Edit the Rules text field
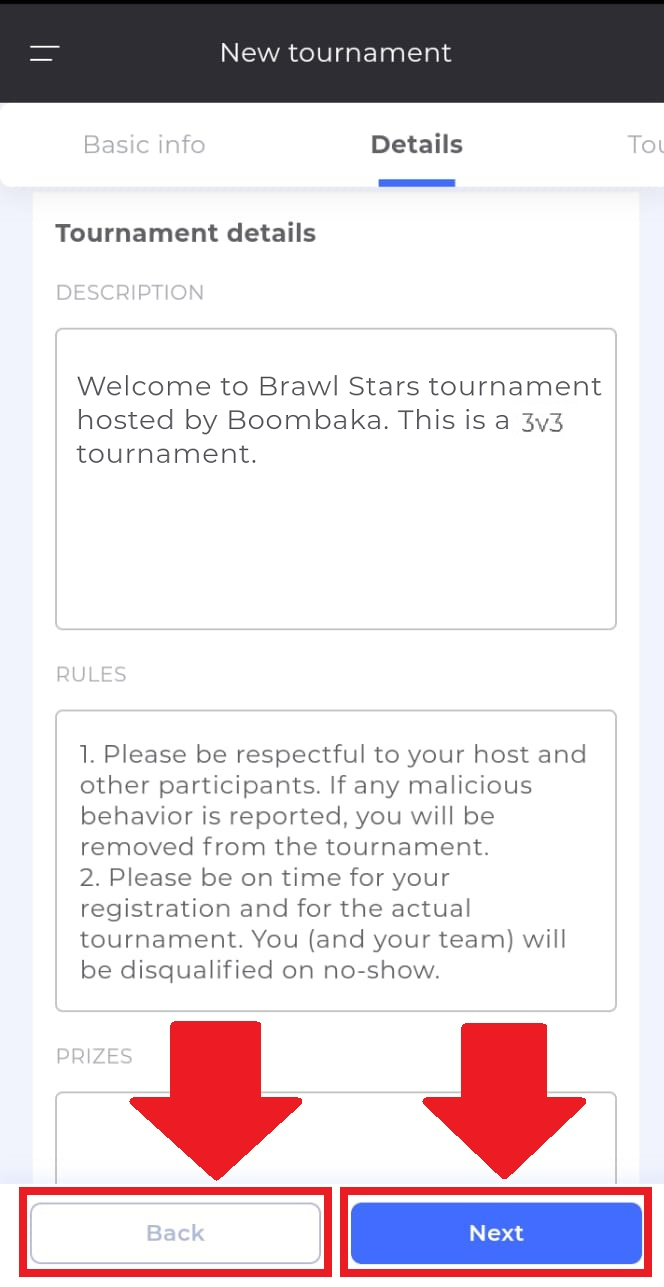 click(x=336, y=861)
